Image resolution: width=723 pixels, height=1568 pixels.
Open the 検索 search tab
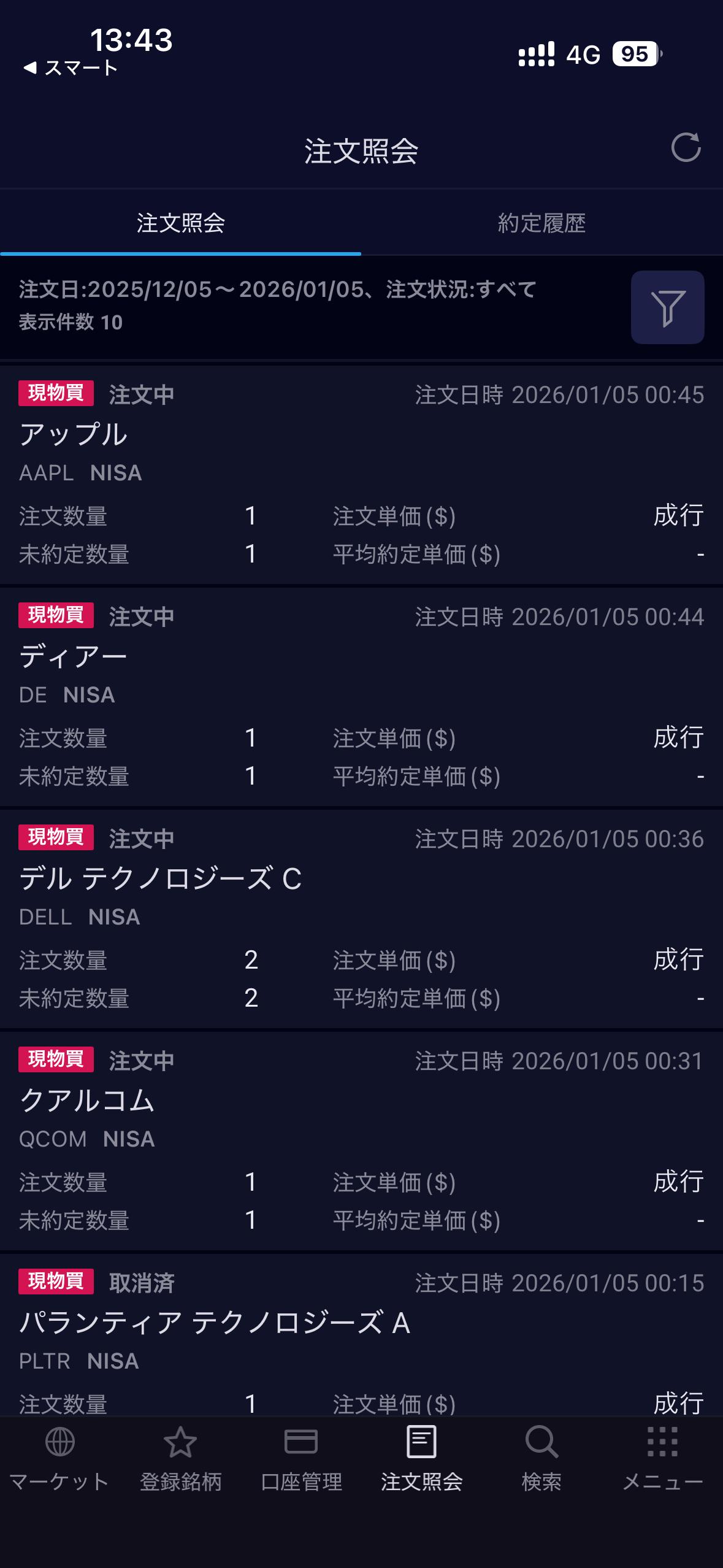[541, 1460]
